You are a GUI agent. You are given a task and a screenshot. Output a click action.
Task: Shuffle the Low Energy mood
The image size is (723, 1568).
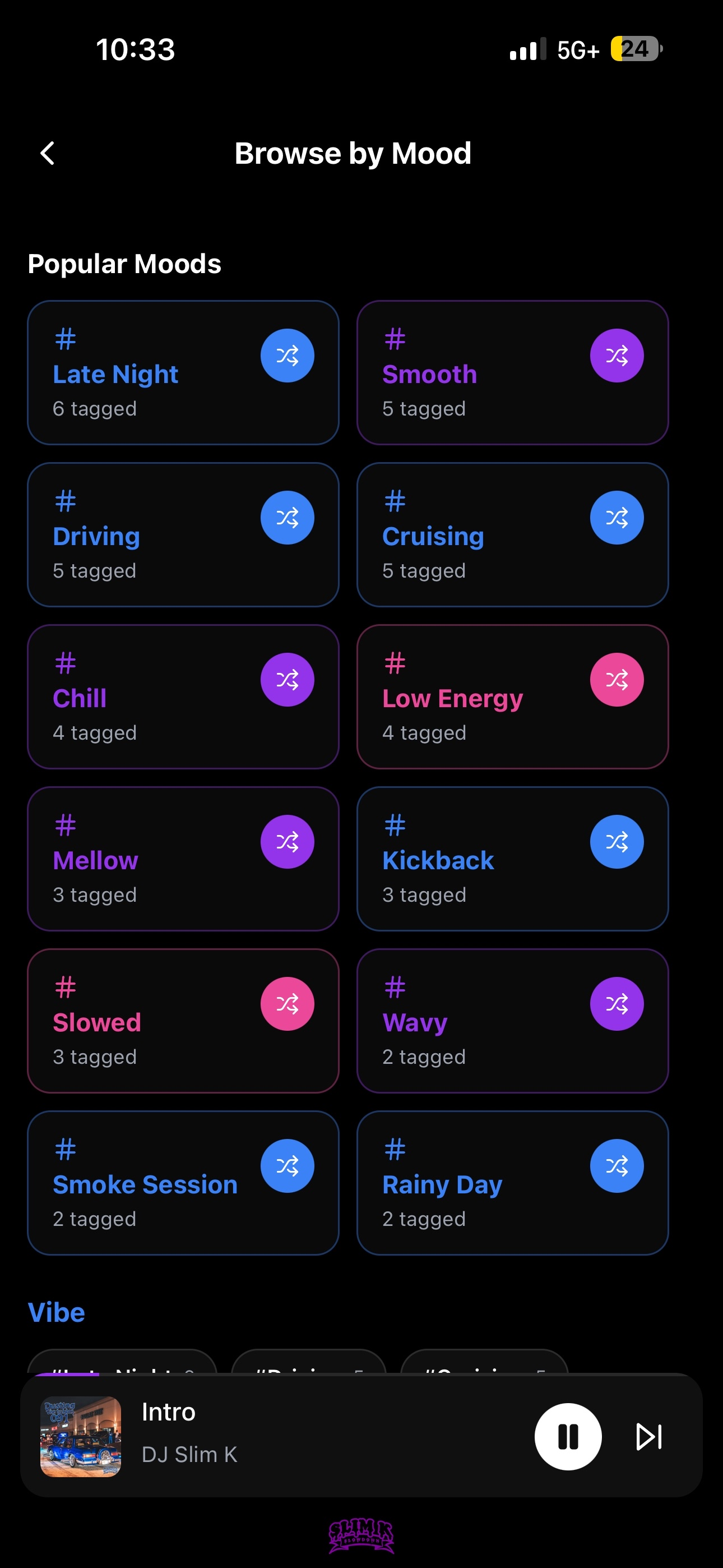pyautogui.click(x=617, y=679)
